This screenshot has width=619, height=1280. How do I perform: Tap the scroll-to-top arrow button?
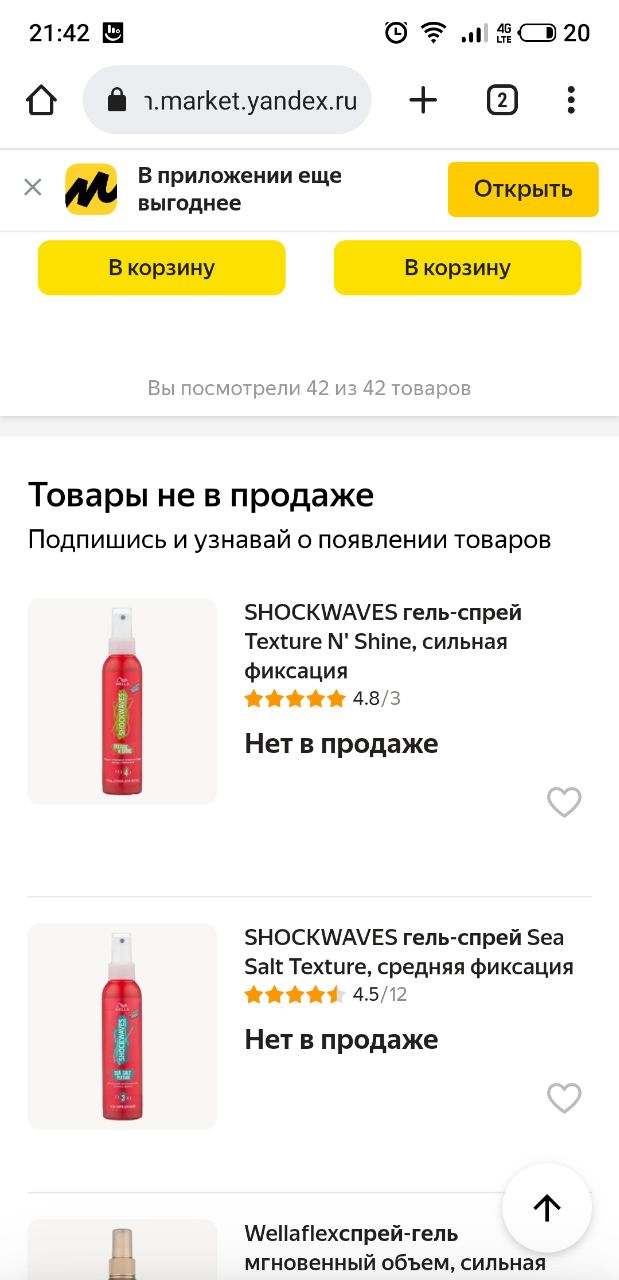(547, 1208)
